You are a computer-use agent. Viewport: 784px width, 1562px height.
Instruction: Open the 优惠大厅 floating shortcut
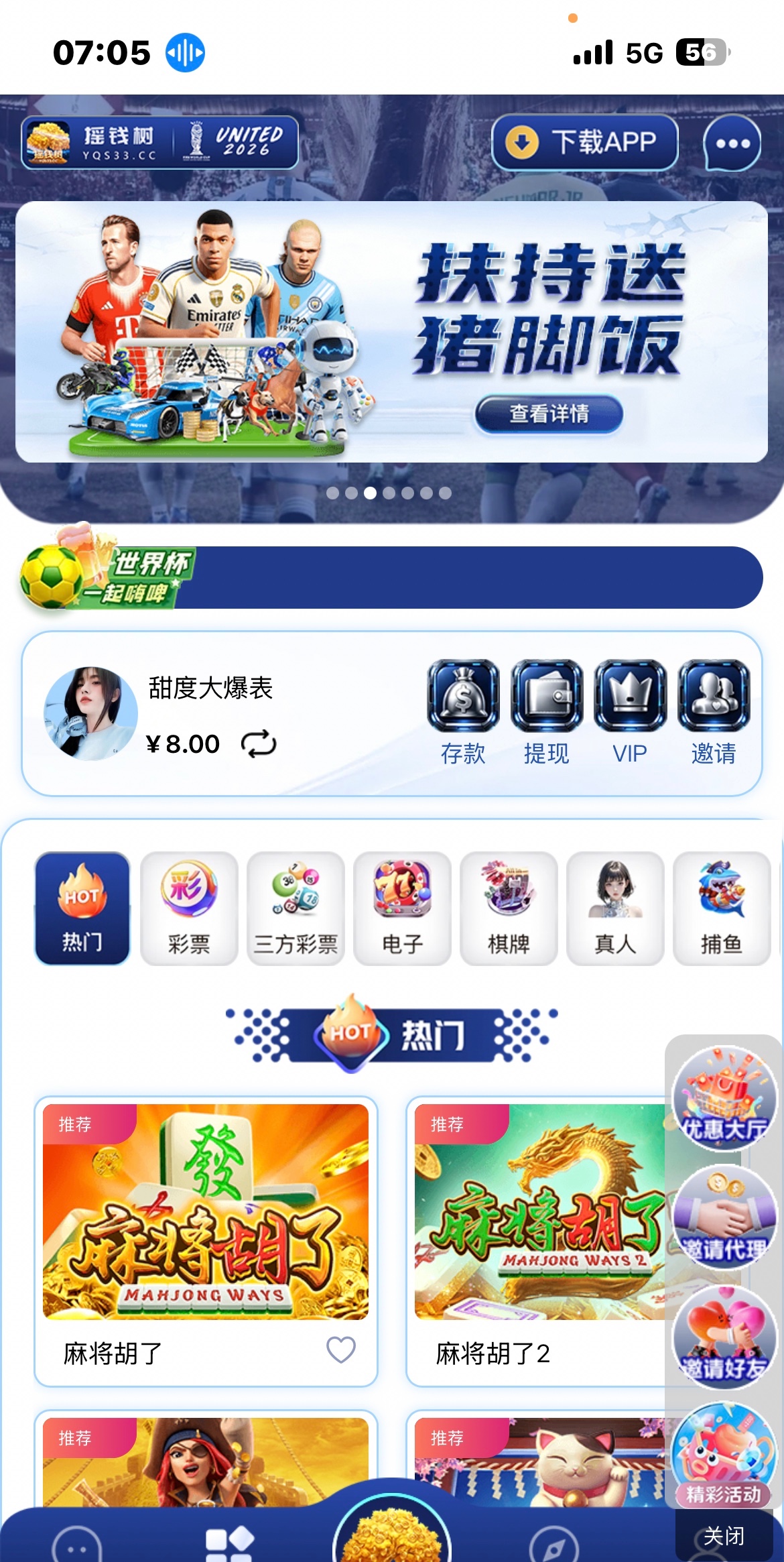click(x=724, y=1098)
